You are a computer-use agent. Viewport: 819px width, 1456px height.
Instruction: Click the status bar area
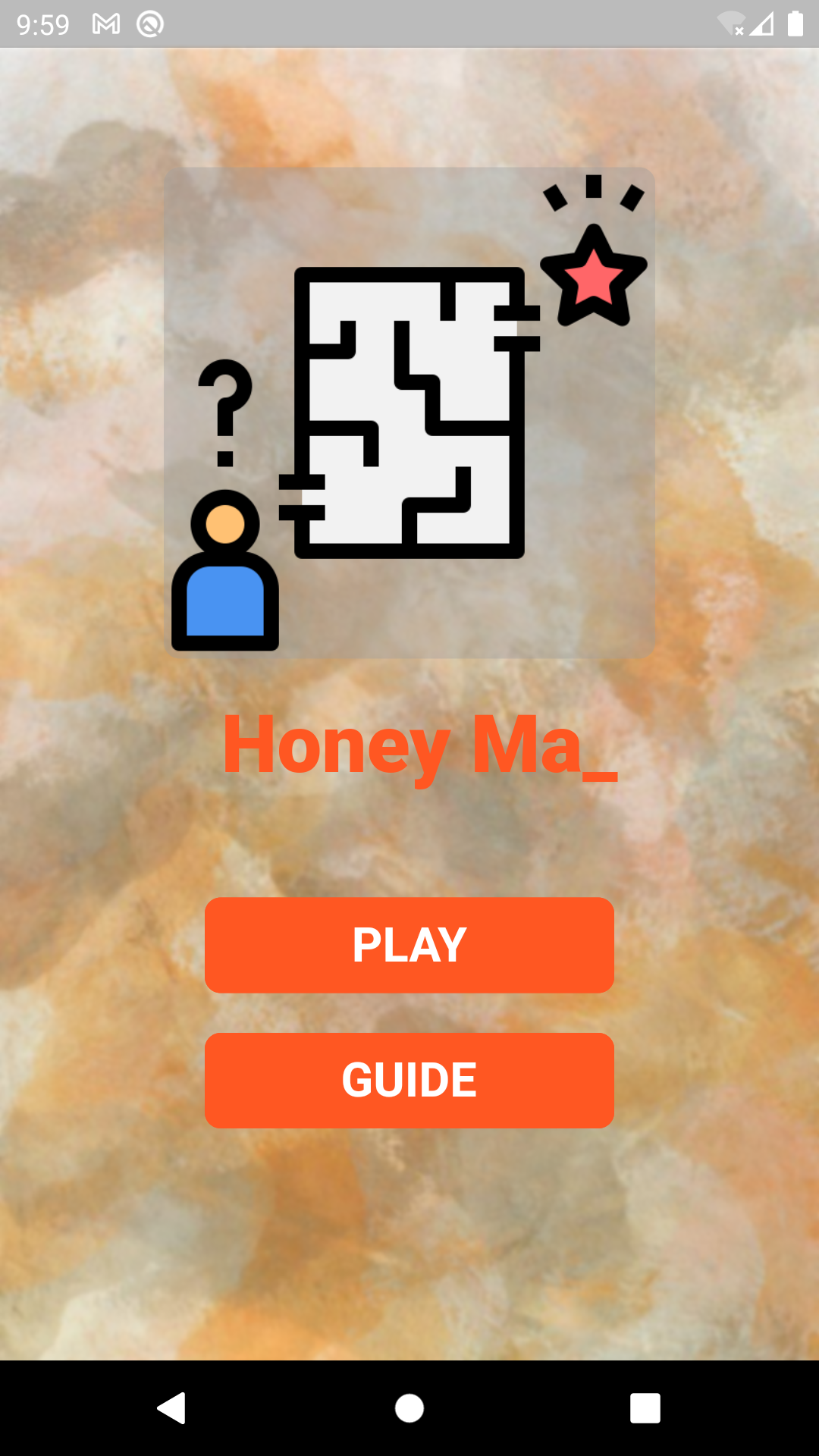coord(409,24)
